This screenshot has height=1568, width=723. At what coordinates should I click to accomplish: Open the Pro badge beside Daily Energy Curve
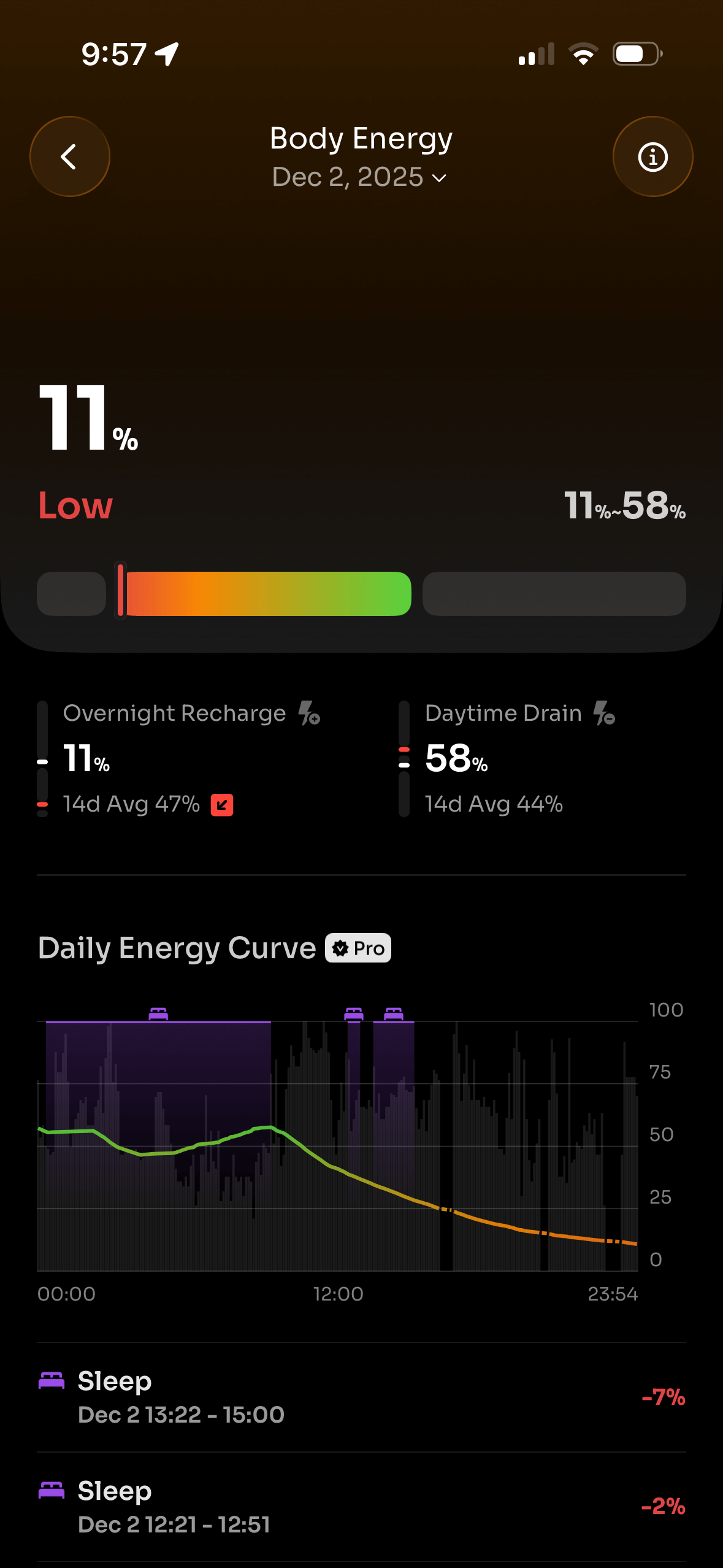coord(358,948)
